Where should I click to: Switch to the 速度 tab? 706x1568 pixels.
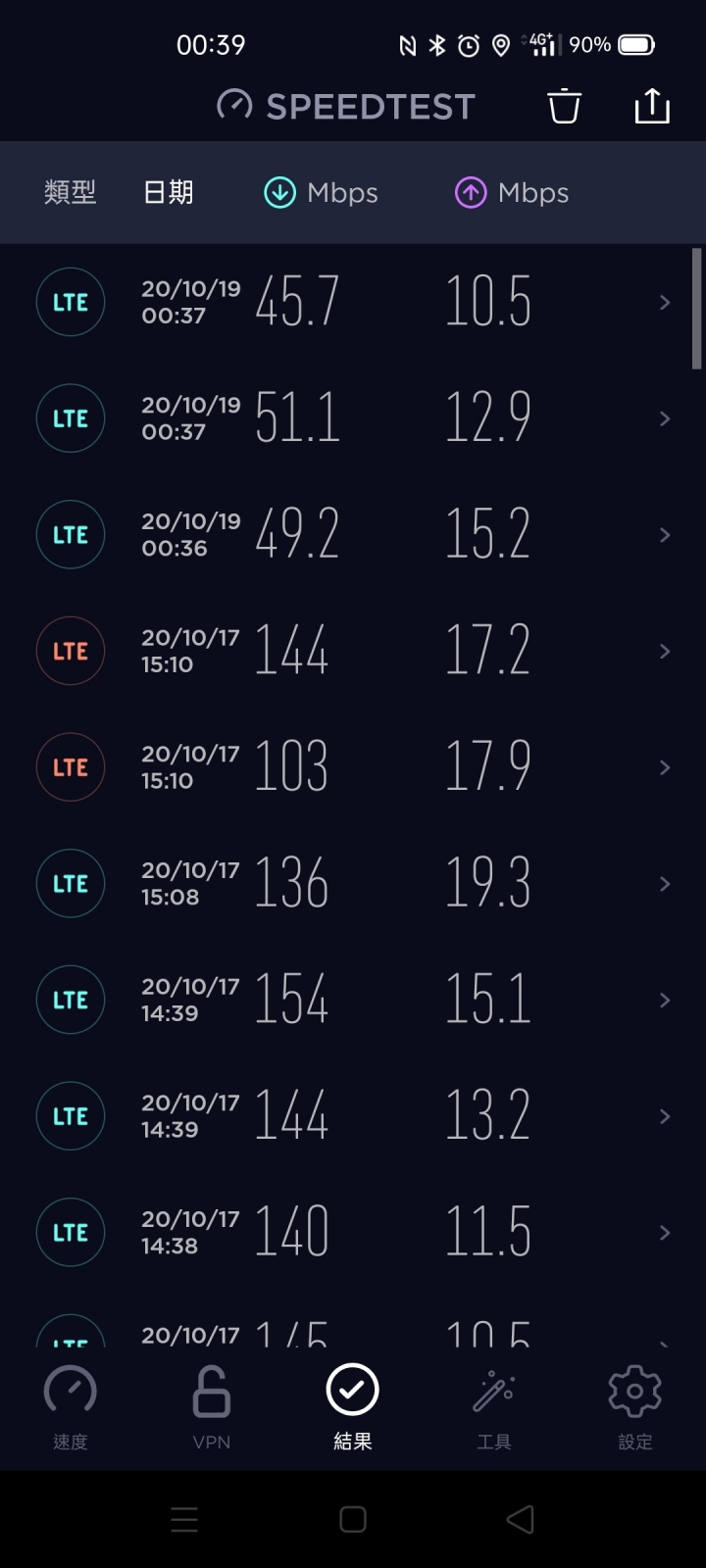tap(71, 1407)
